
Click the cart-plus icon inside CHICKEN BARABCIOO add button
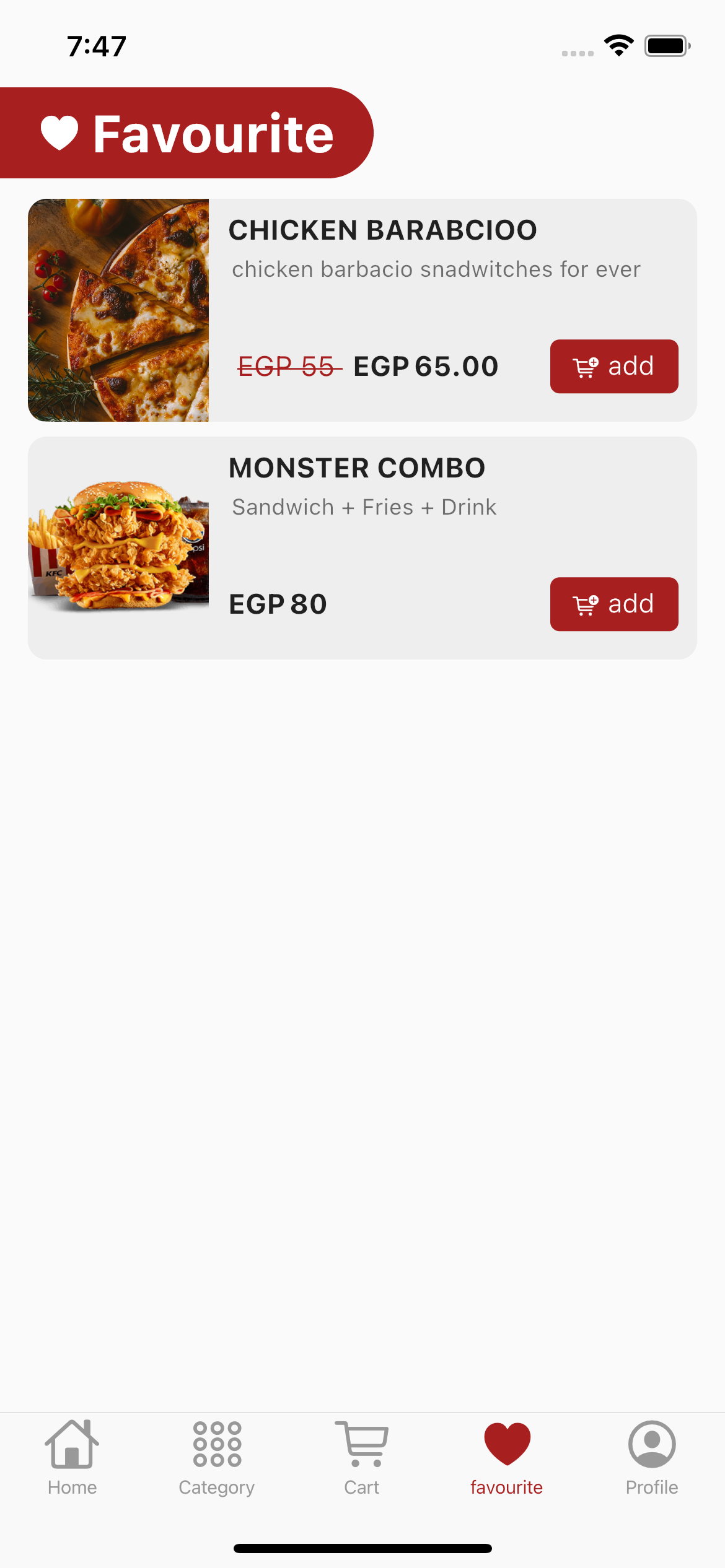(x=585, y=366)
